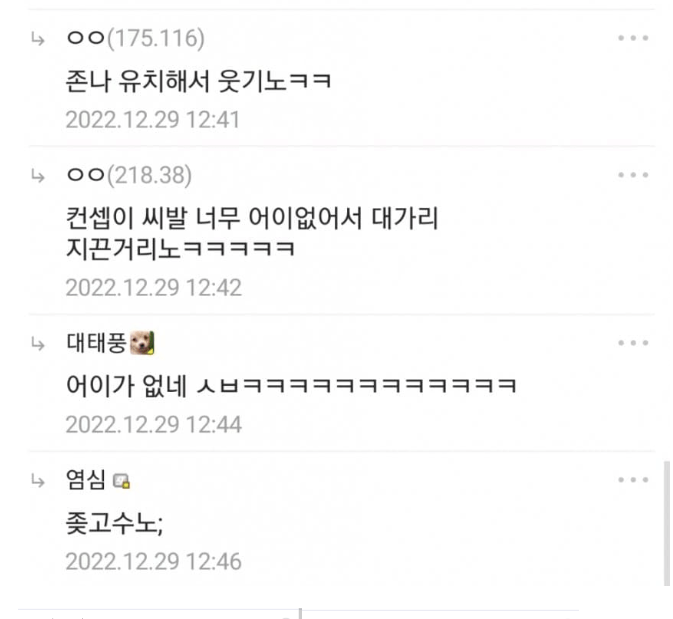The width and height of the screenshot is (673, 619).
Task: Open more options for 대태풍's comment
Action: (x=633, y=343)
